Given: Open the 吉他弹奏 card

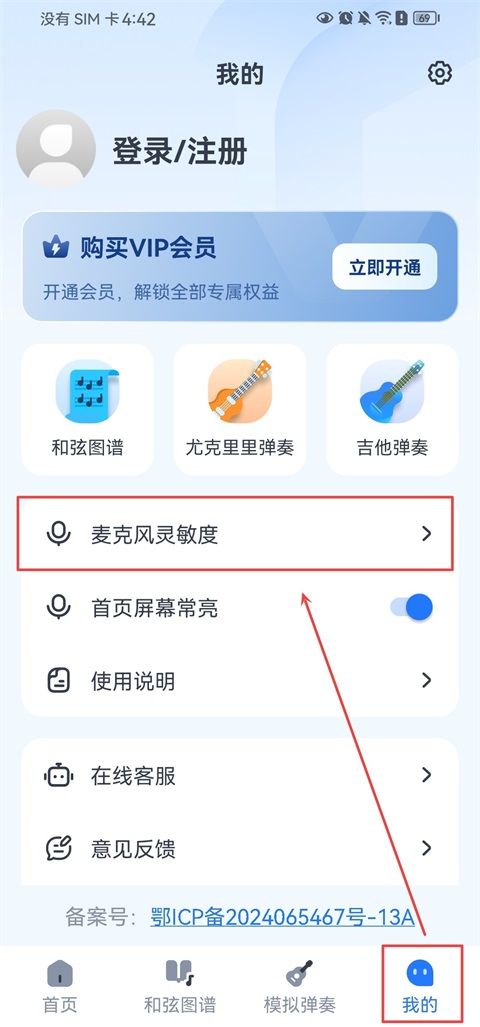Looking at the screenshot, I should click(392, 409).
